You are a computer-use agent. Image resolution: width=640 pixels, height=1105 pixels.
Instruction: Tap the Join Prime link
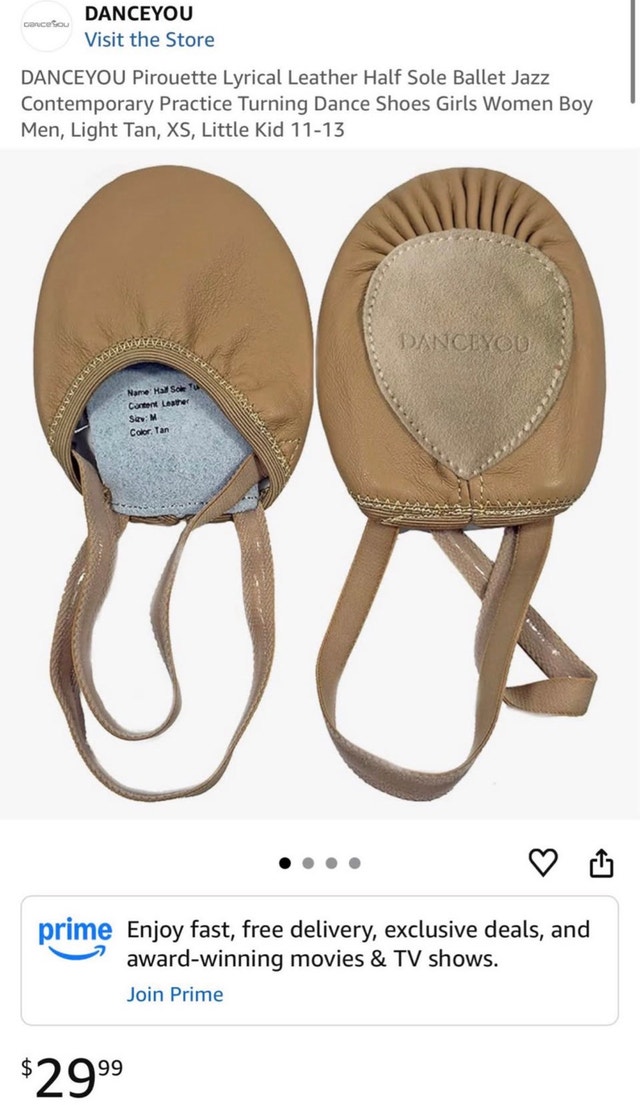(175, 994)
